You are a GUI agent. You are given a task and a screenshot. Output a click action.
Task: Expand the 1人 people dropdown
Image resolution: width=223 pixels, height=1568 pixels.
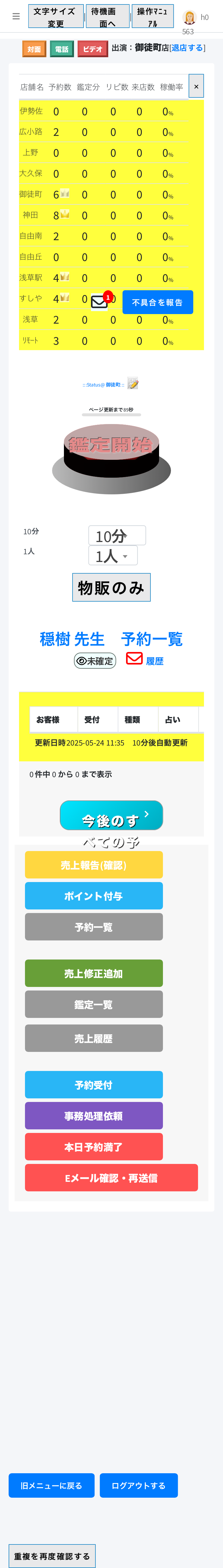[x=113, y=555]
